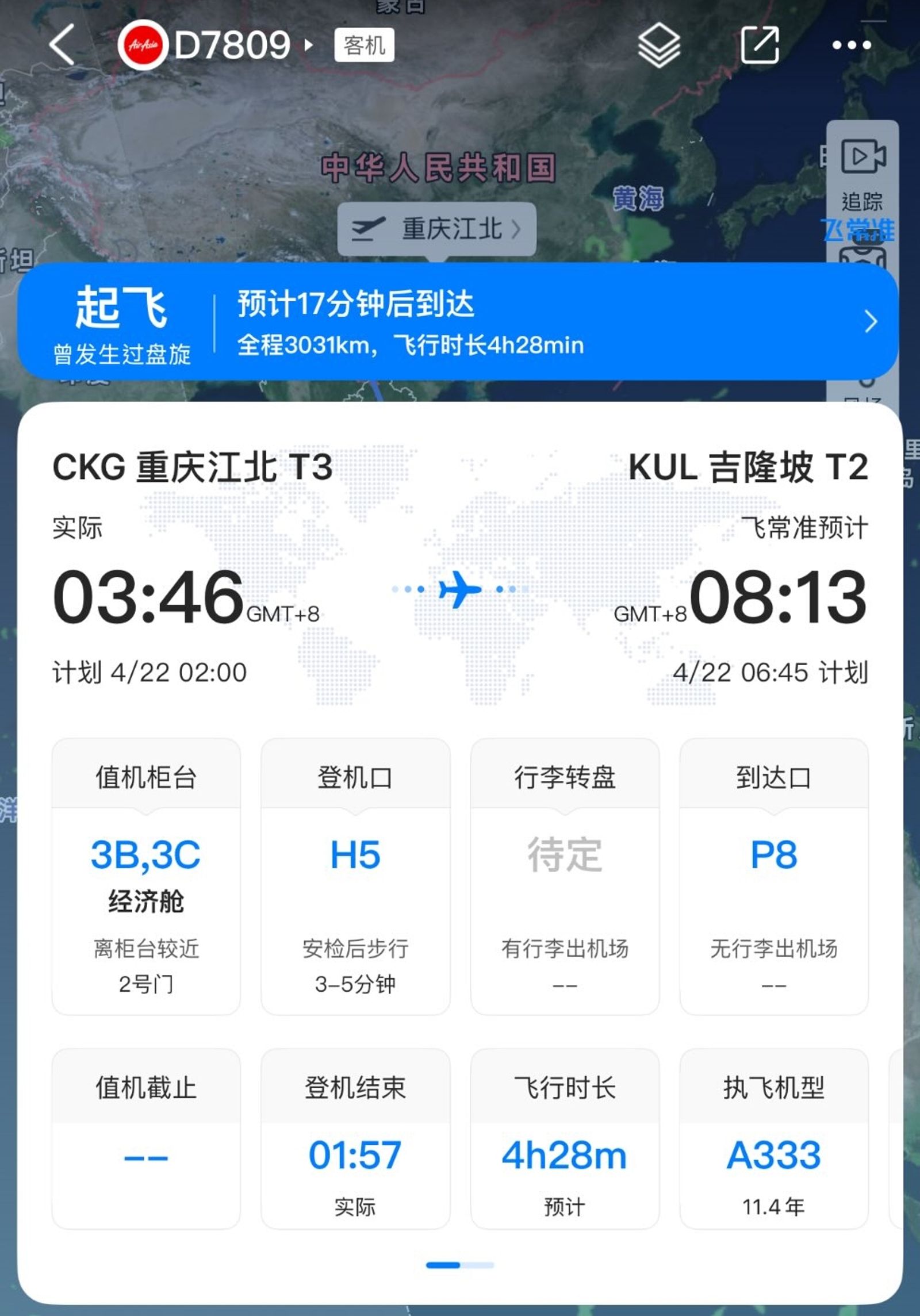Share this flight via the share icon
The image size is (920, 1316).
click(760, 45)
